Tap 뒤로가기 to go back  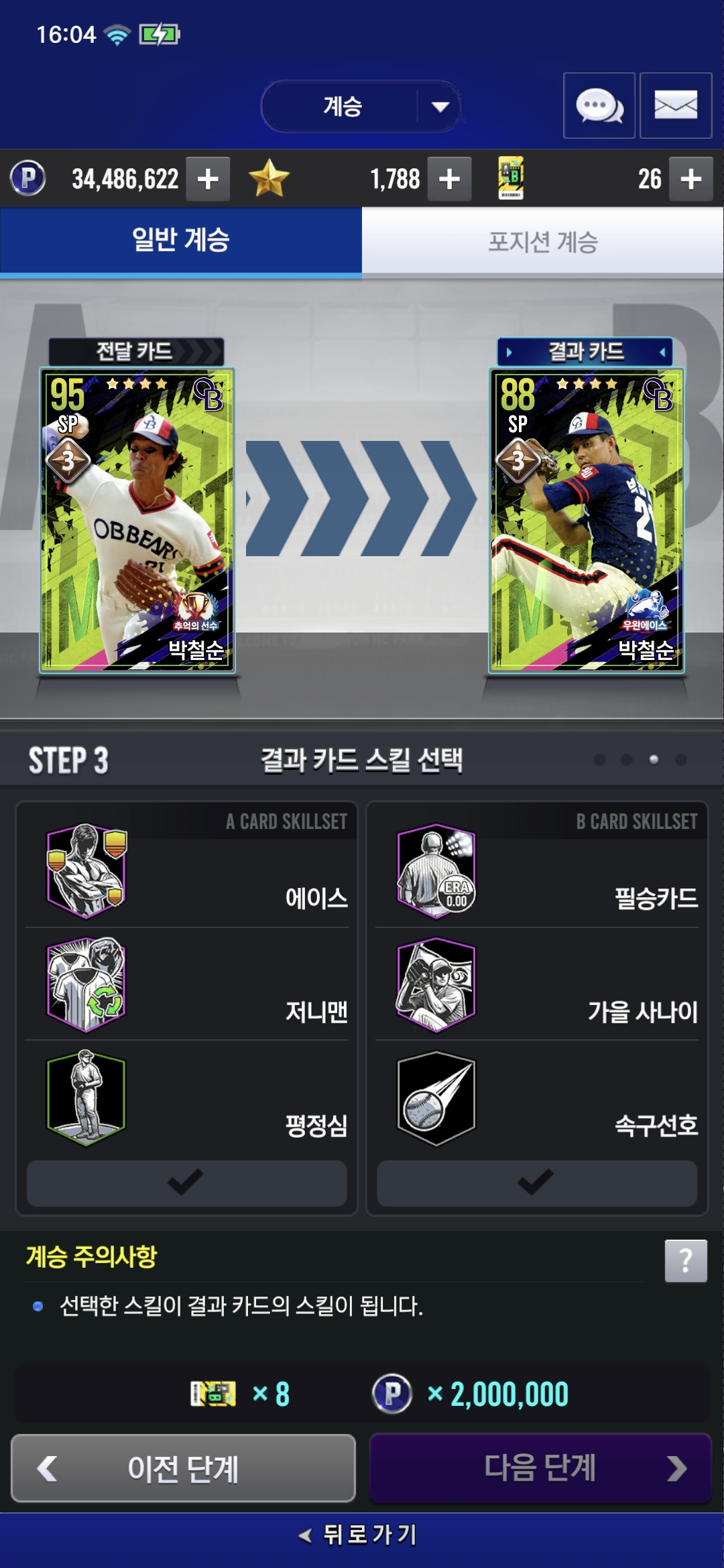(361, 1534)
